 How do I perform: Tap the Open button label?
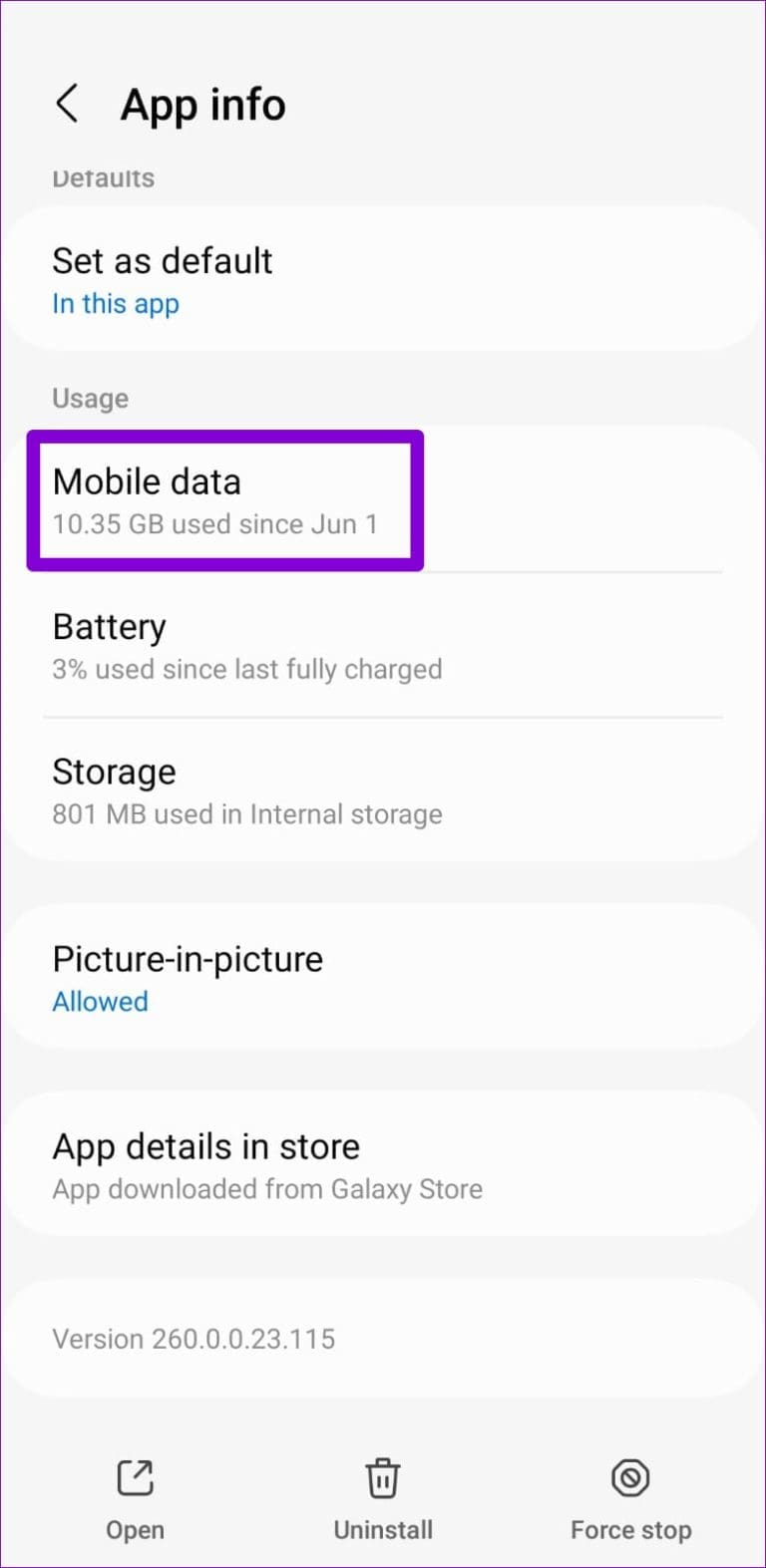[x=135, y=1530]
